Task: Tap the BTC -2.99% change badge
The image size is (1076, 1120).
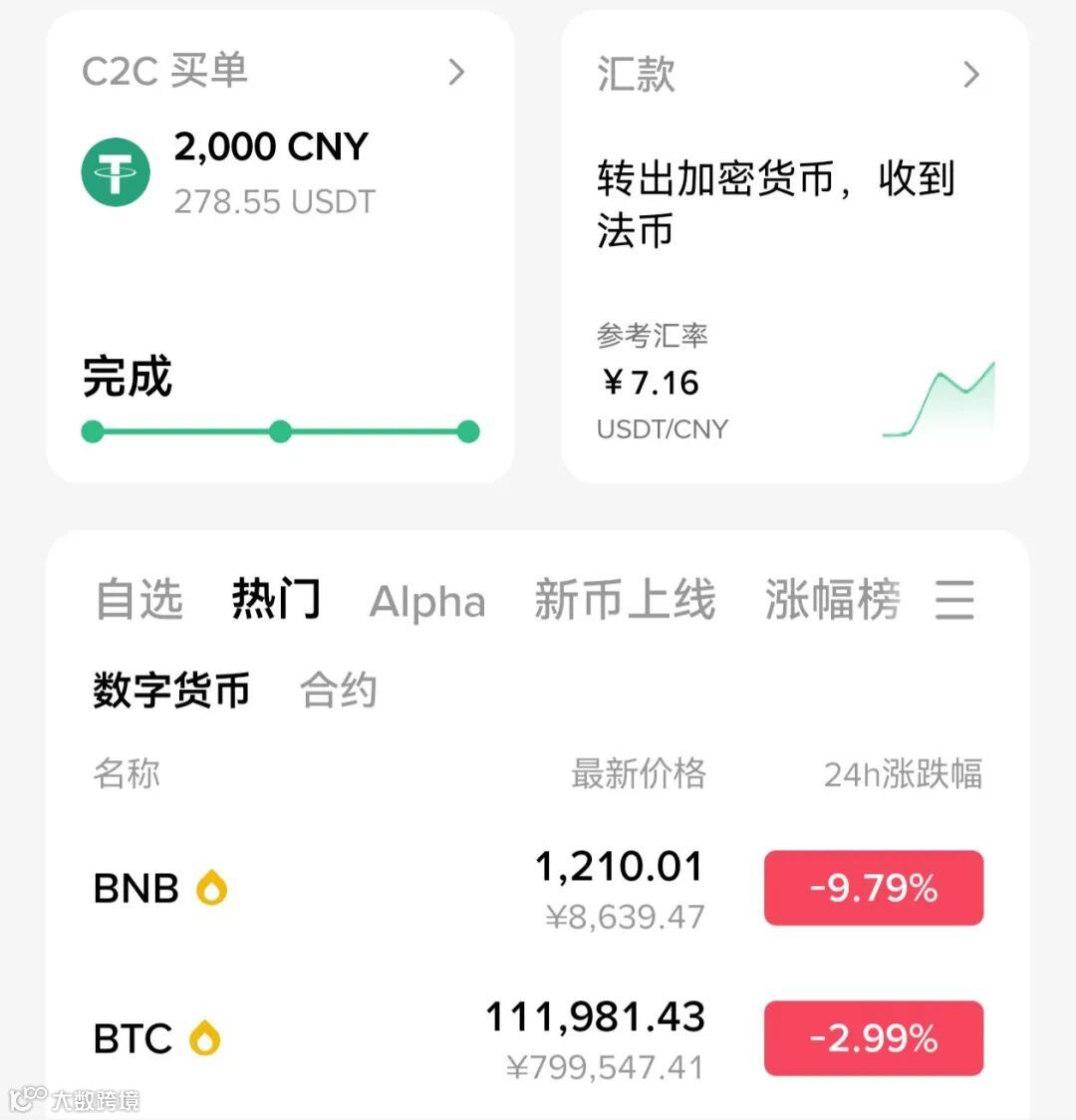Action: pos(874,1039)
